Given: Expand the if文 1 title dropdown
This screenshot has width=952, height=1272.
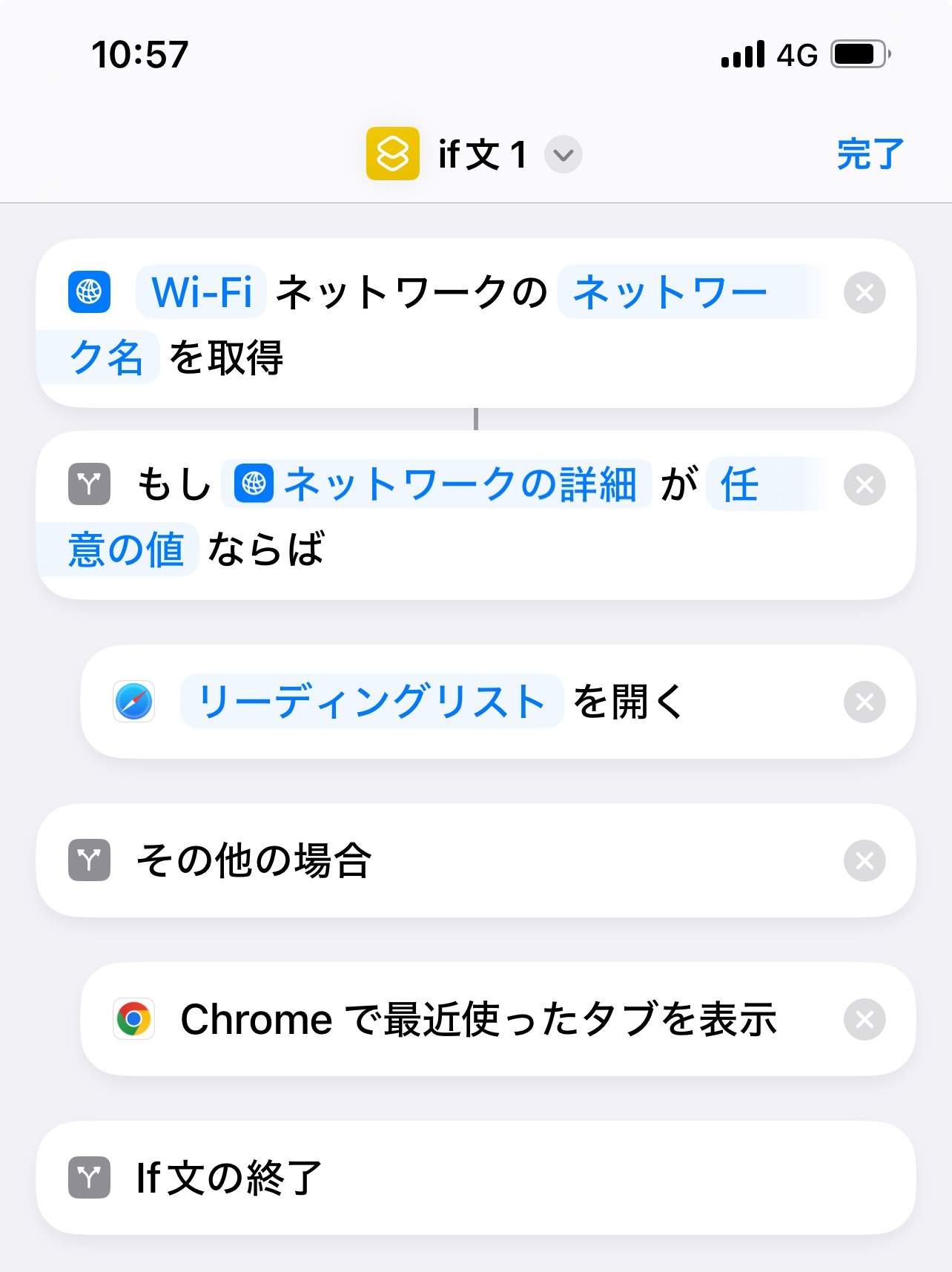Looking at the screenshot, I should coord(563,154).
